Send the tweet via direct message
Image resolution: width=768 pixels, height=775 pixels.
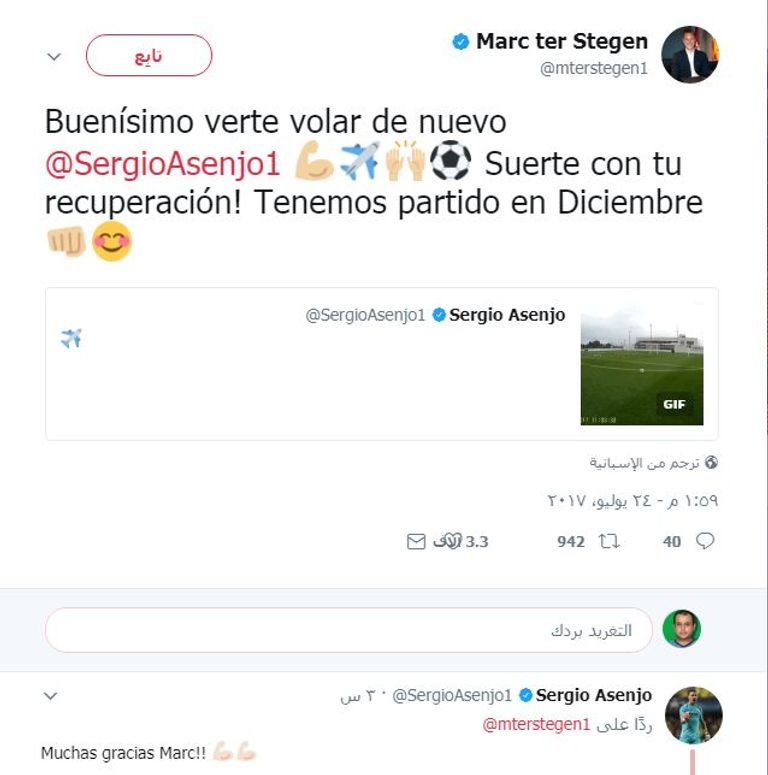[x=416, y=541]
